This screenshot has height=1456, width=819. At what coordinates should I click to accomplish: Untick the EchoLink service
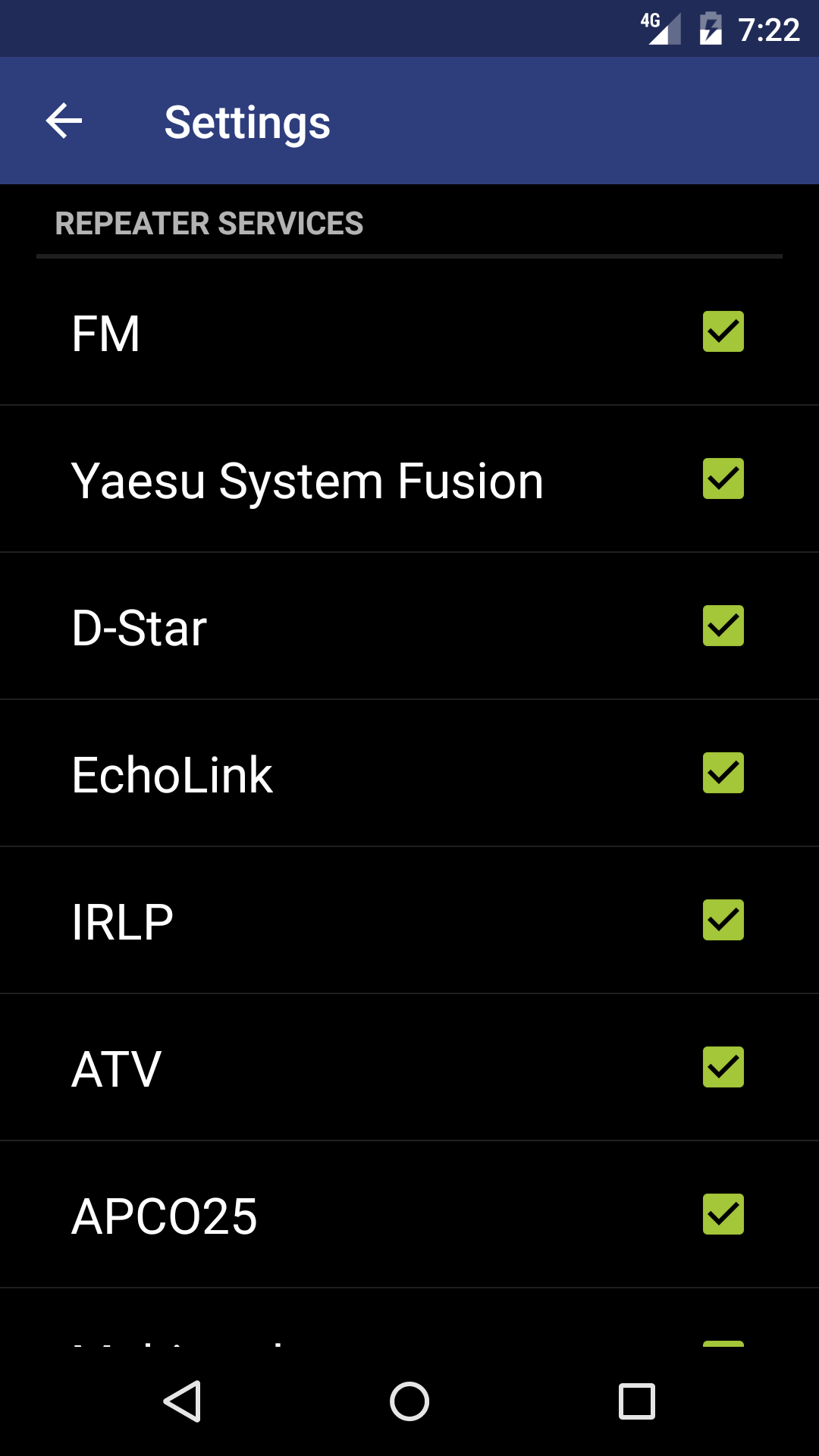723,773
